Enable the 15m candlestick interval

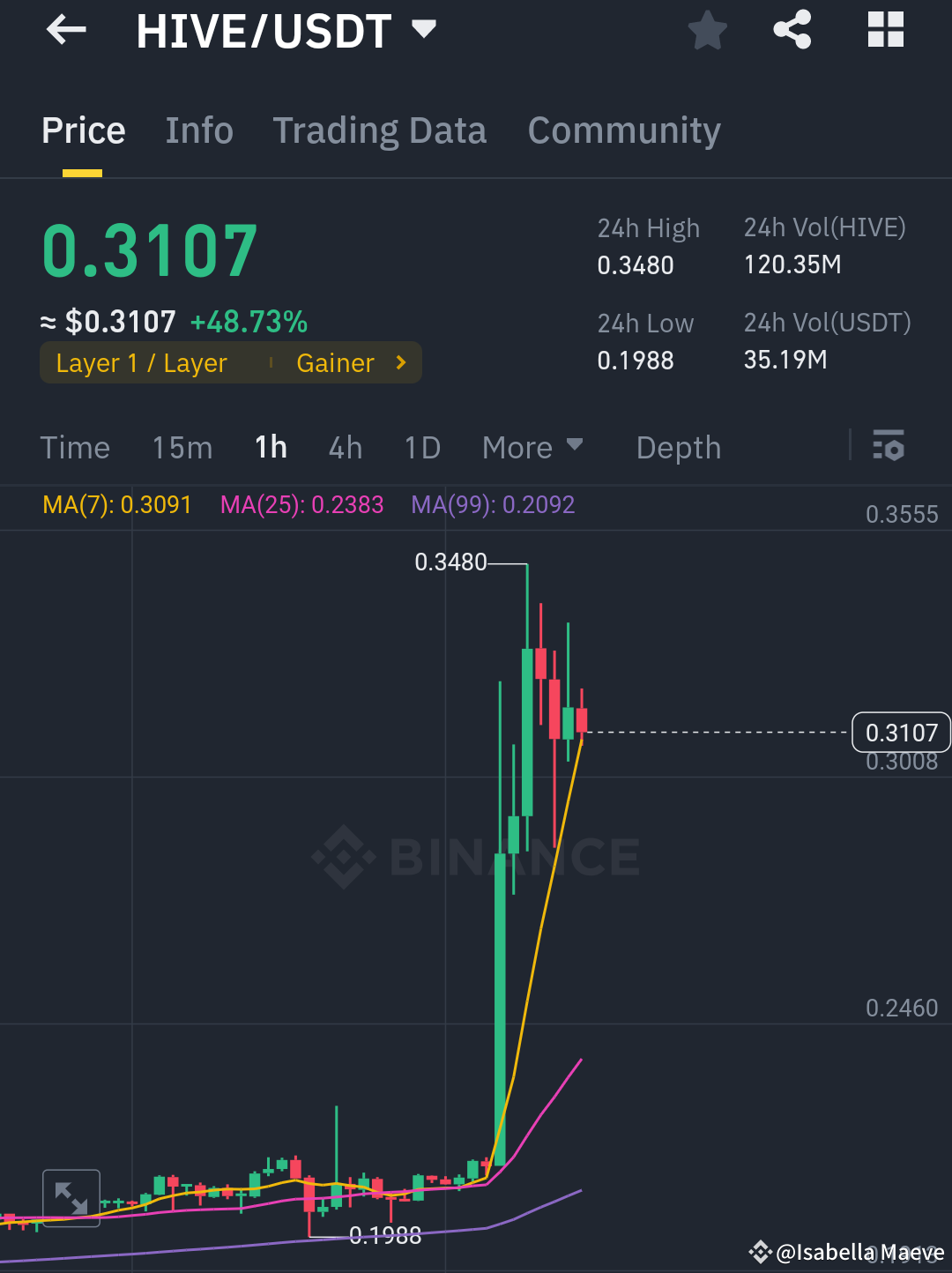182,447
